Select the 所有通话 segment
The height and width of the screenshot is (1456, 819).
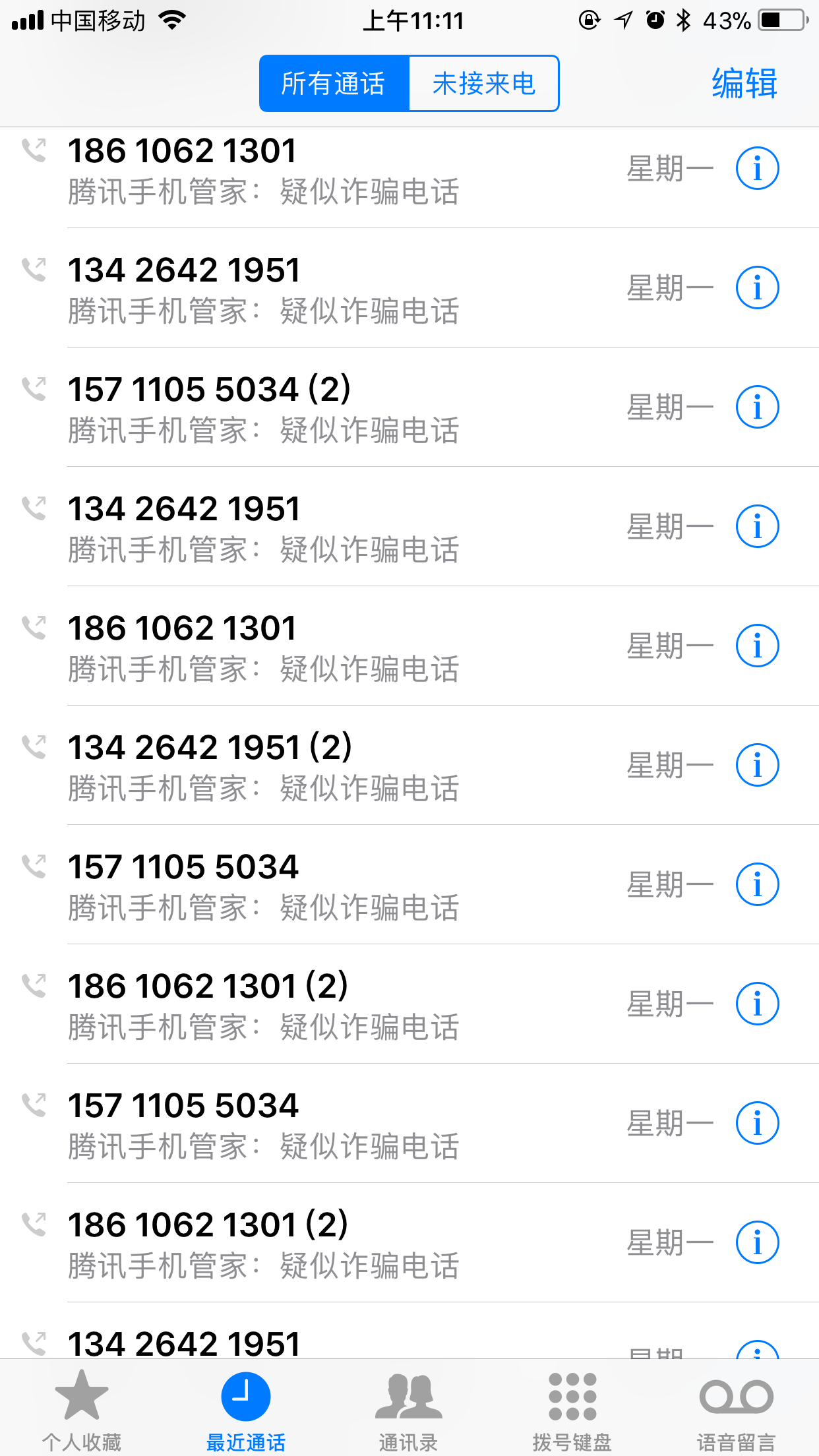tap(334, 84)
